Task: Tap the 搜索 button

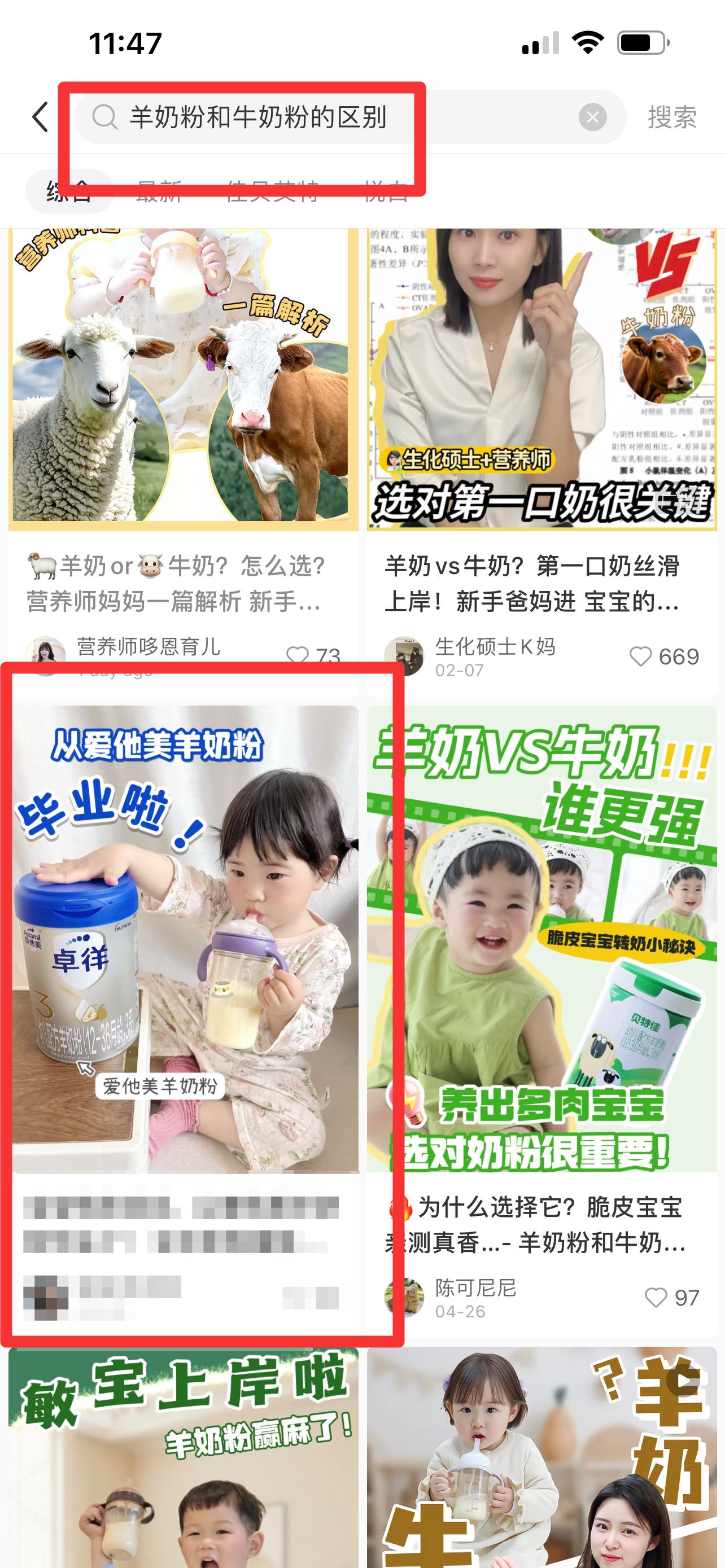Action: coord(671,117)
